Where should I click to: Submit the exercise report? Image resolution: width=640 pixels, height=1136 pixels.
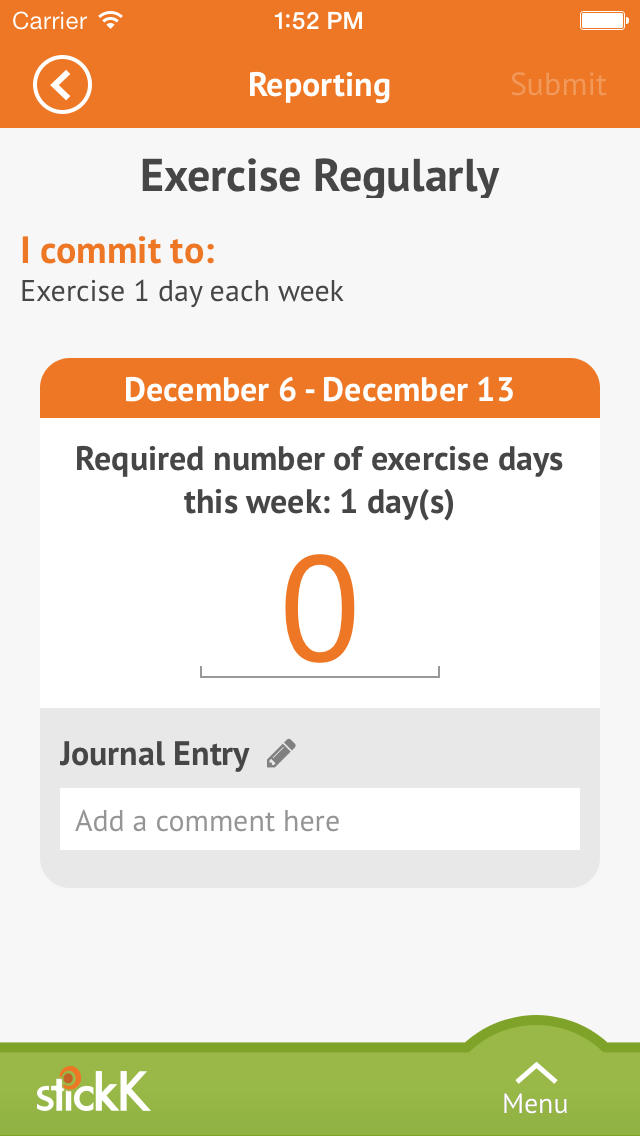558,85
